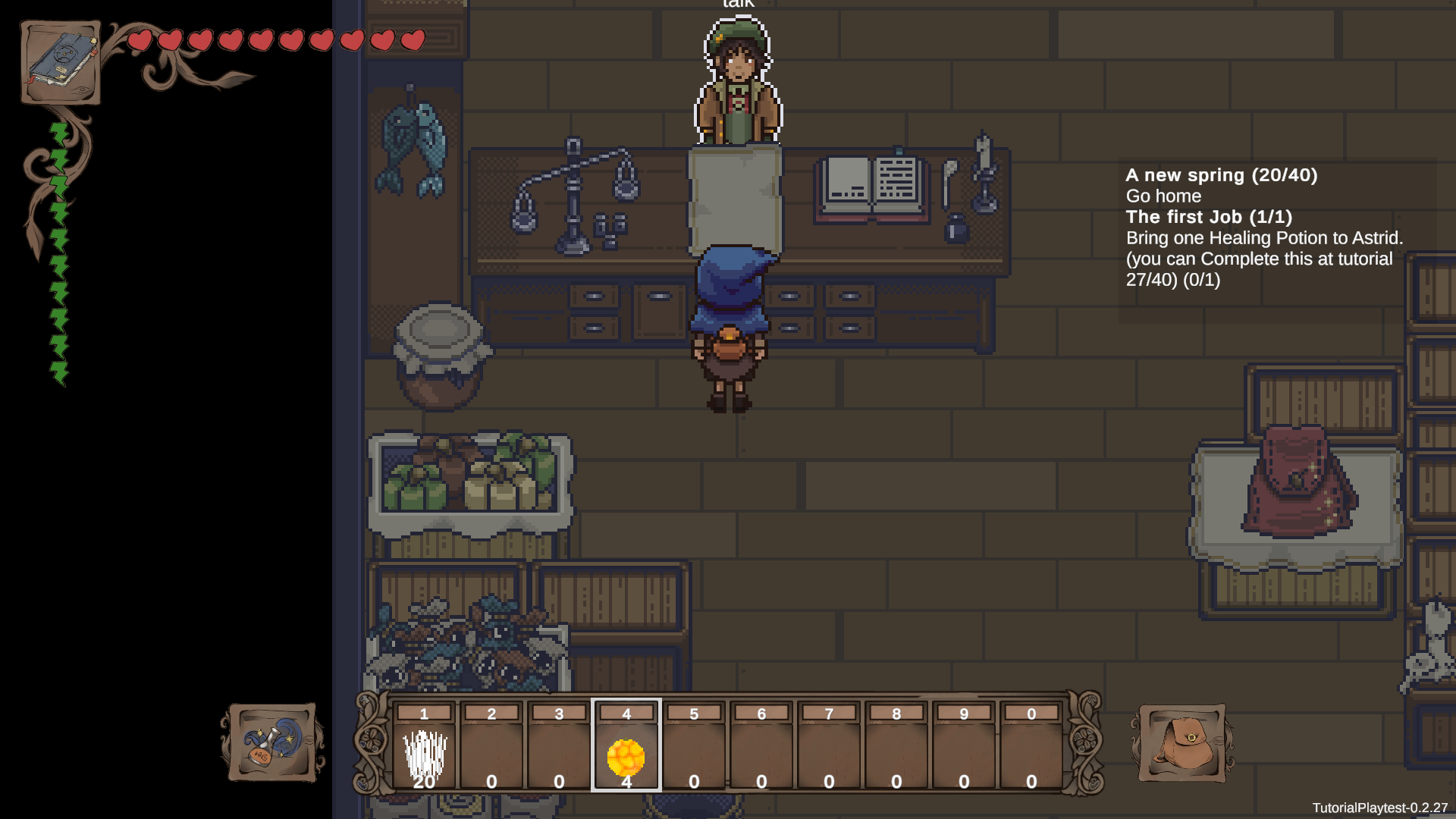1456x819 pixels.
Task: Talk to the shopkeeper behind the counter
Action: click(739, 83)
